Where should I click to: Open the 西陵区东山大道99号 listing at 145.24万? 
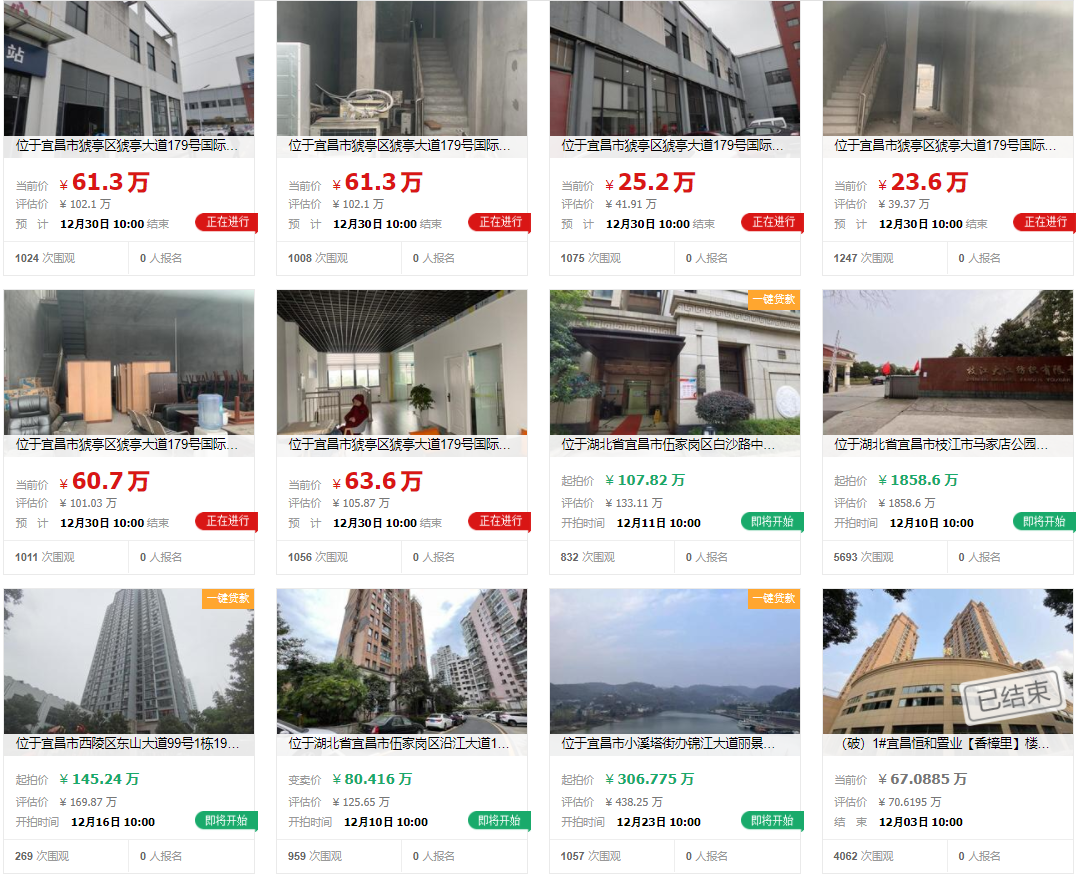click(x=128, y=744)
